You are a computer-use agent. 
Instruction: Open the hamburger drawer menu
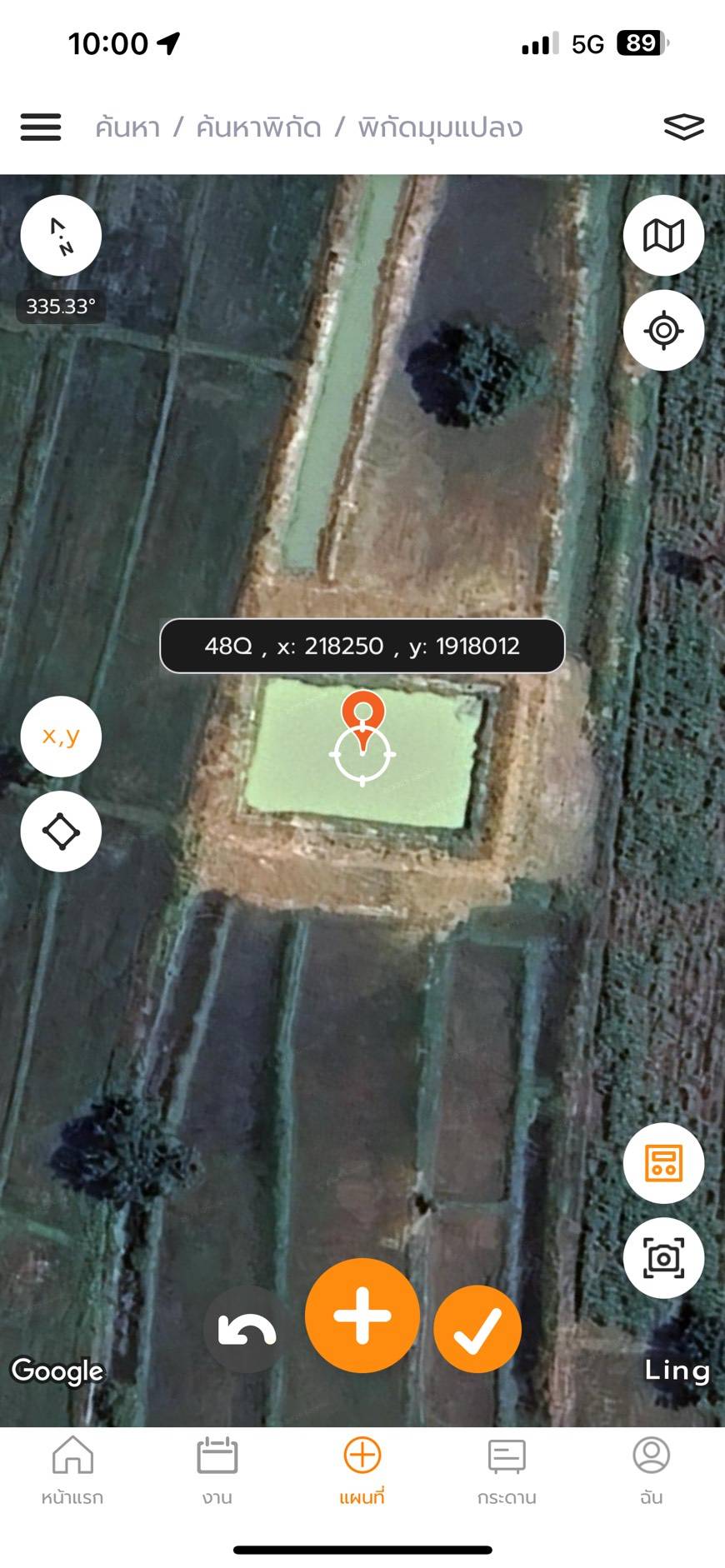(x=41, y=127)
